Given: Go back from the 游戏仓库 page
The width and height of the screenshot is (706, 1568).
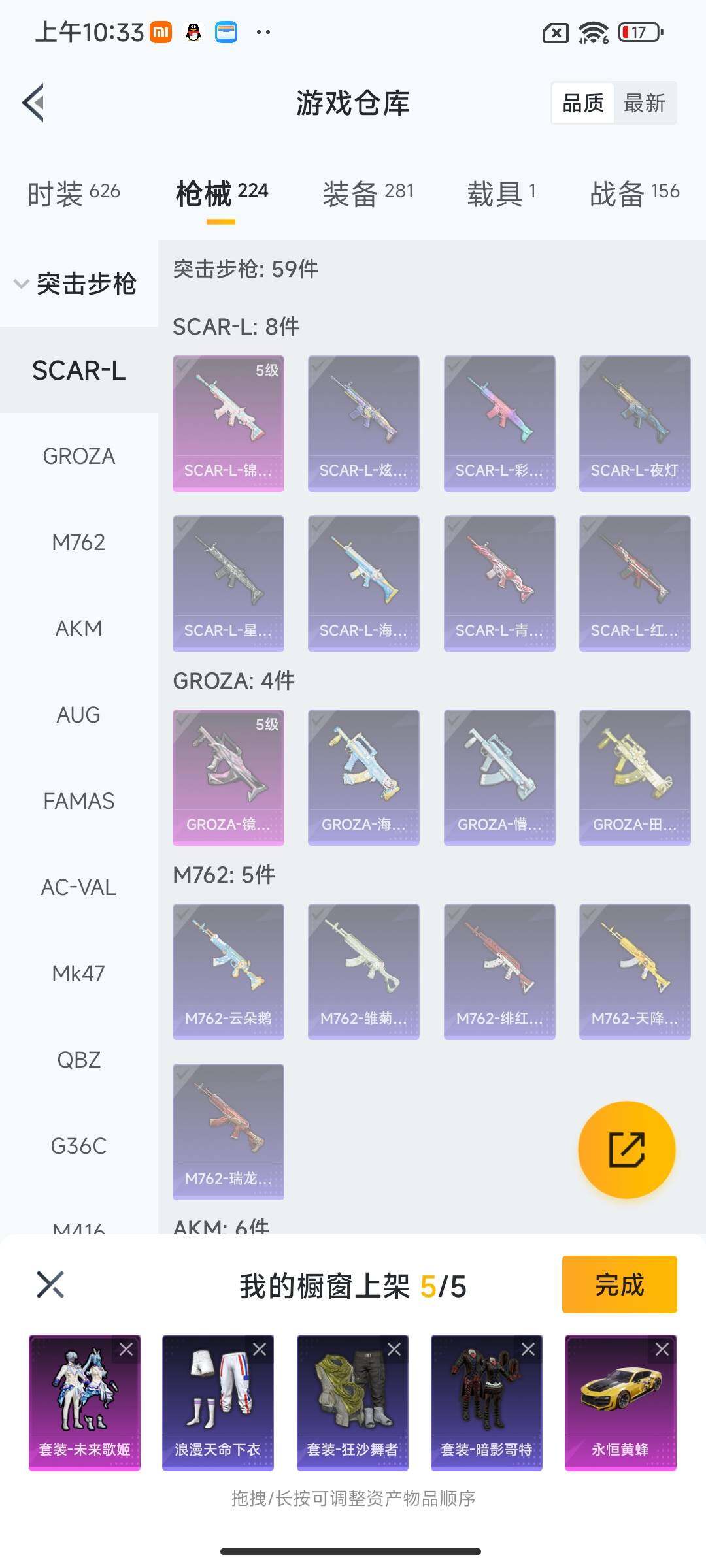Looking at the screenshot, I should click(34, 103).
